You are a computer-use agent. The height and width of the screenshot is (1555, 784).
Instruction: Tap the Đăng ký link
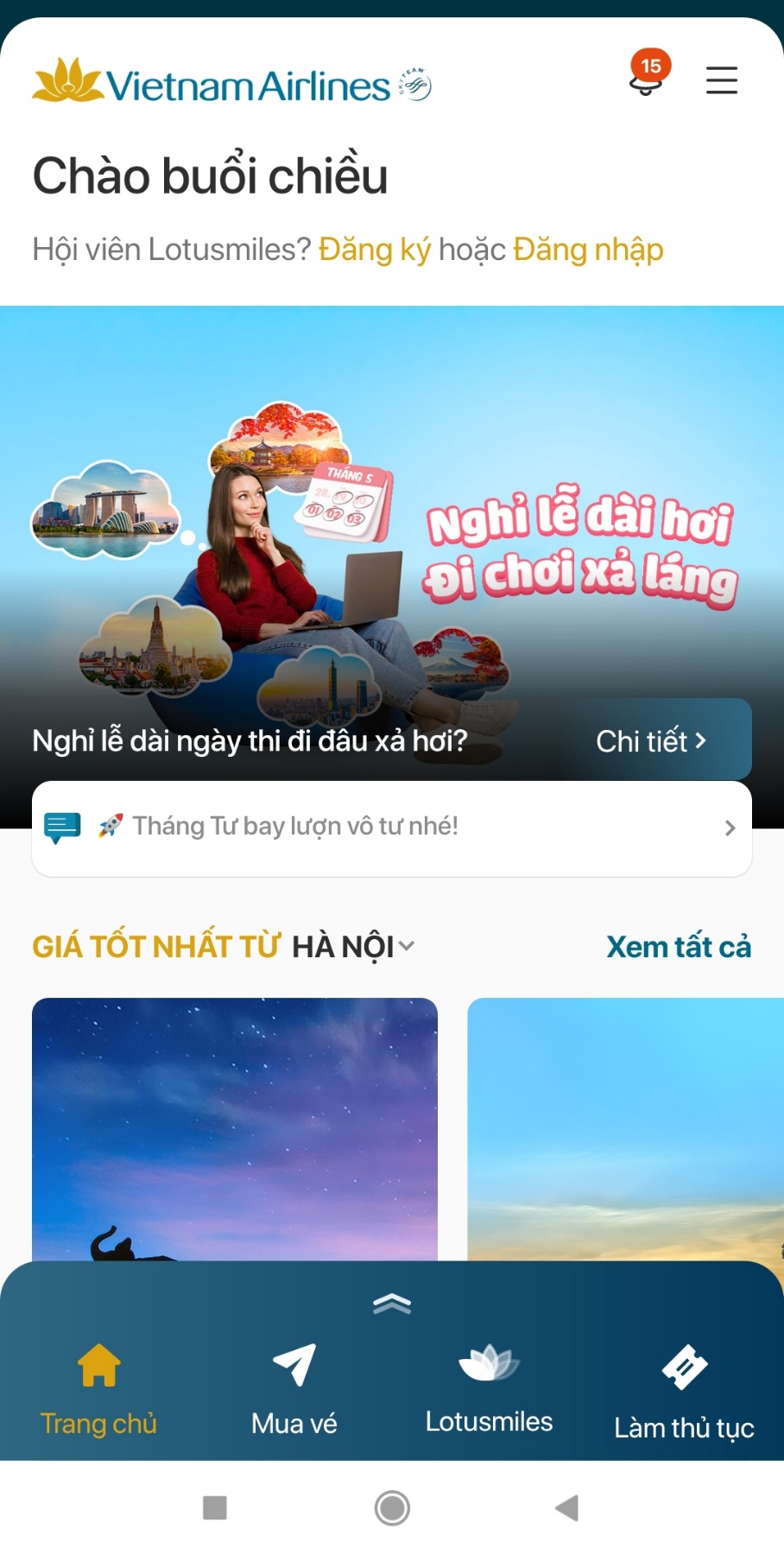(x=374, y=250)
